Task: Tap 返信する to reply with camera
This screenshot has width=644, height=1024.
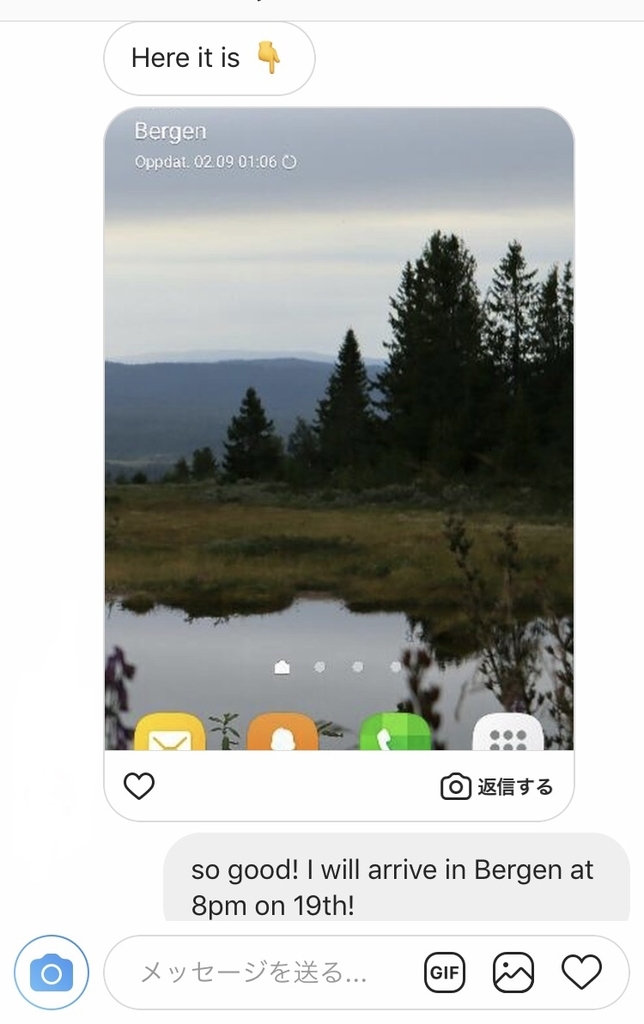Action: (497, 787)
